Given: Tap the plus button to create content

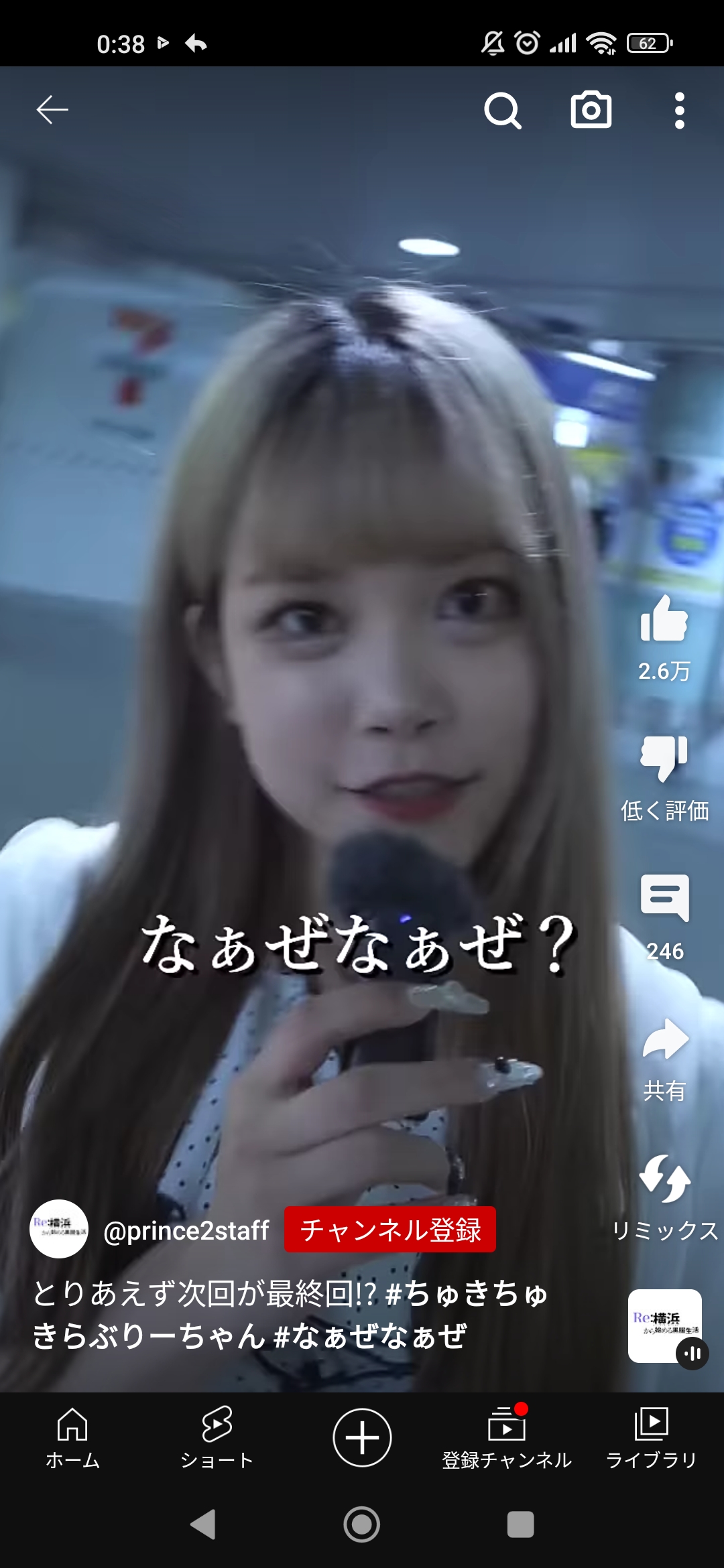Looking at the screenshot, I should (362, 1437).
